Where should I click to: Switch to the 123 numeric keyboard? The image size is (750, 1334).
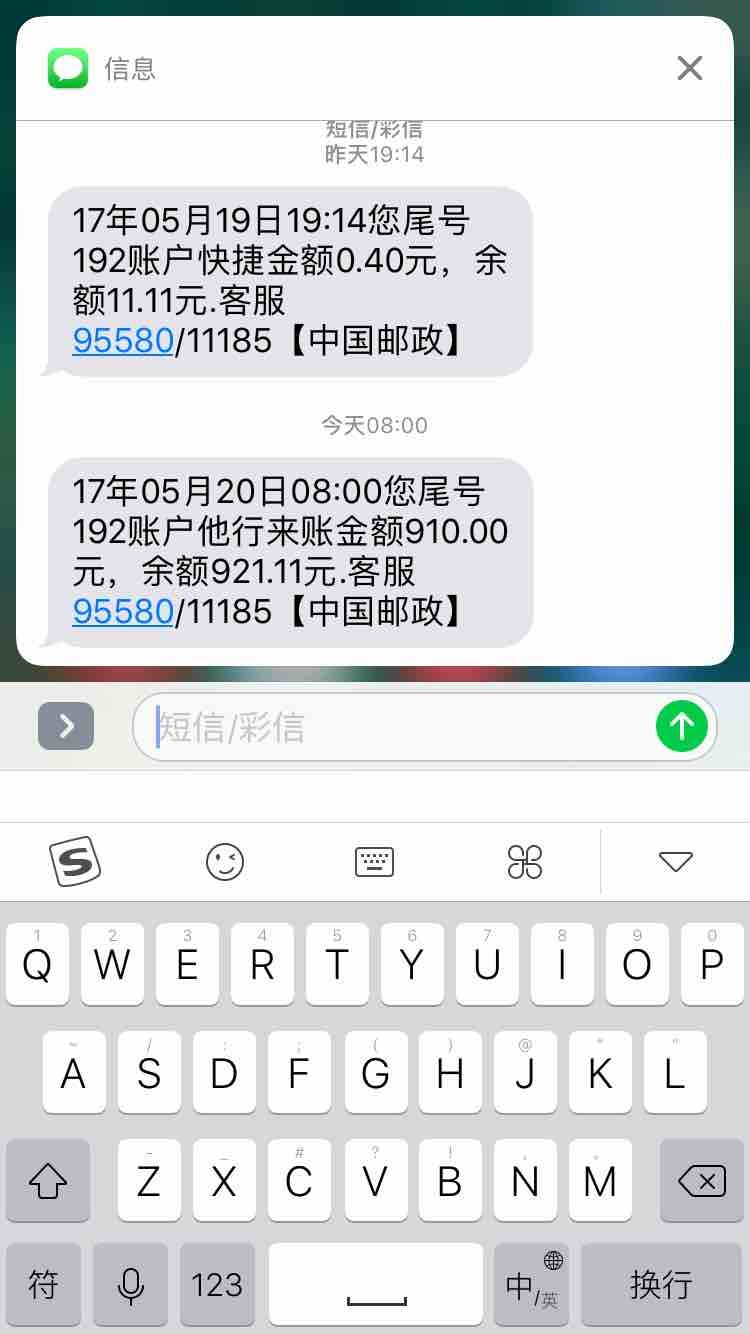tap(217, 1284)
